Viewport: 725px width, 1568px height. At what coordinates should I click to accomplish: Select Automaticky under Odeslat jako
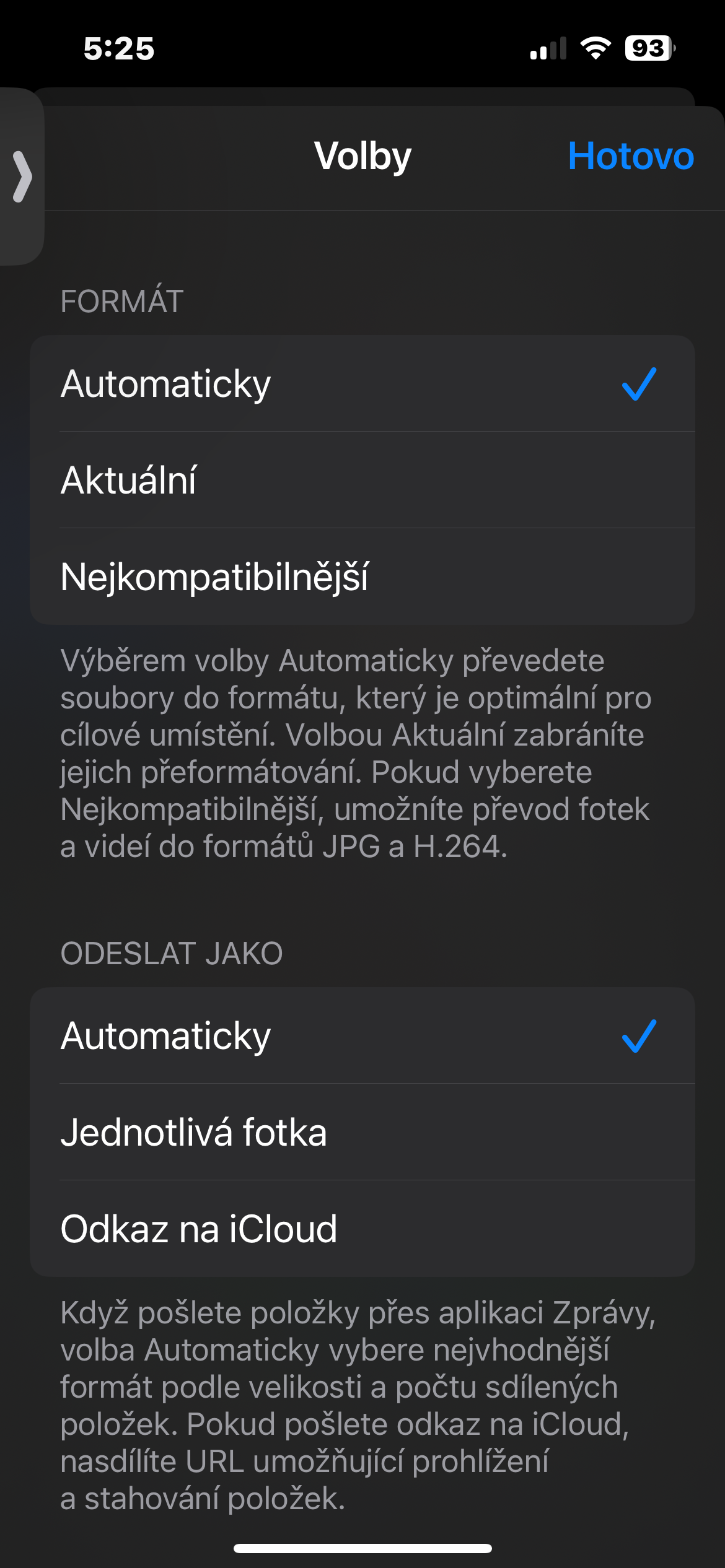click(x=362, y=1036)
